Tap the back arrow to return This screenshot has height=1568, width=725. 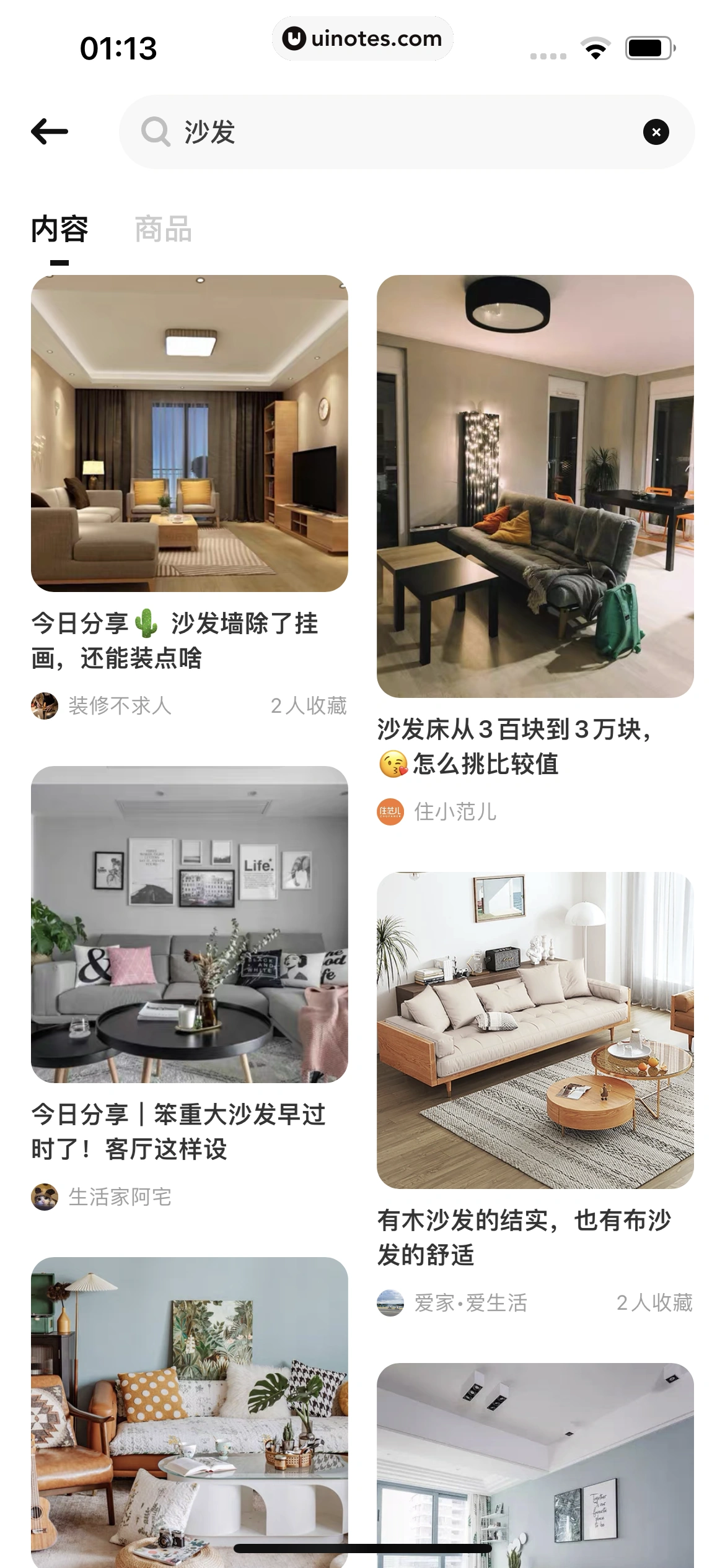pyautogui.click(x=50, y=131)
